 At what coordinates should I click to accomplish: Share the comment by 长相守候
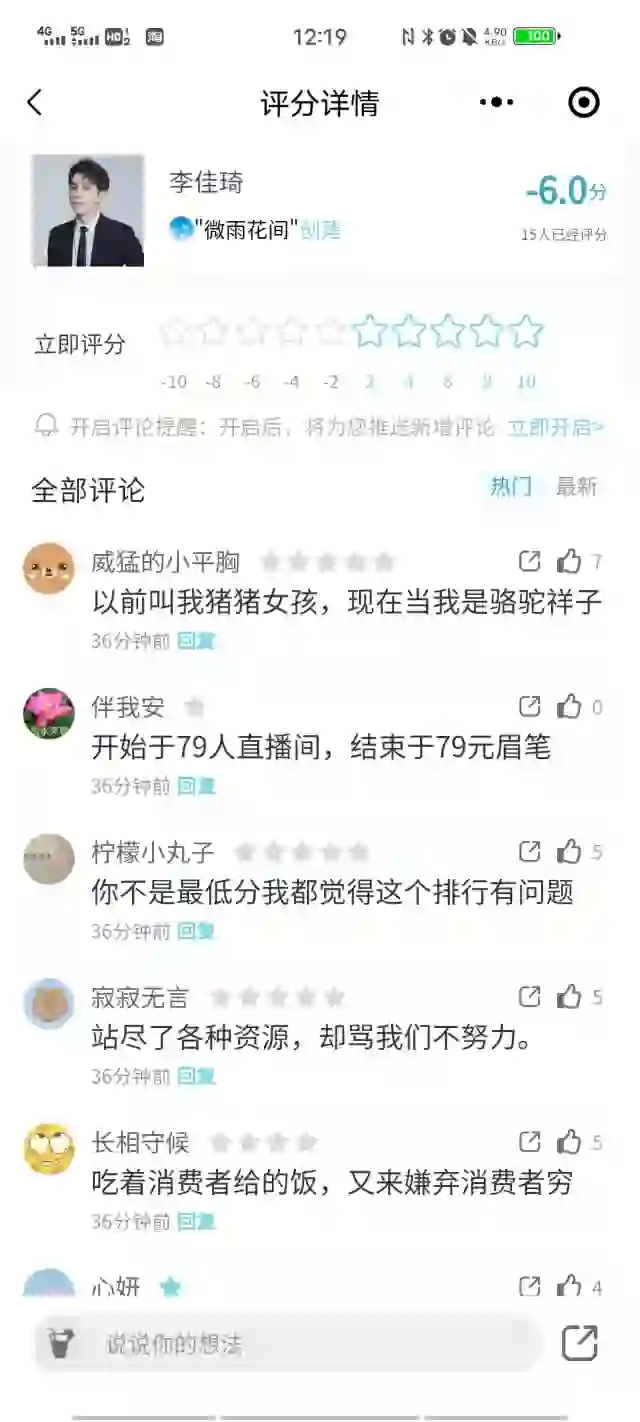click(530, 1142)
